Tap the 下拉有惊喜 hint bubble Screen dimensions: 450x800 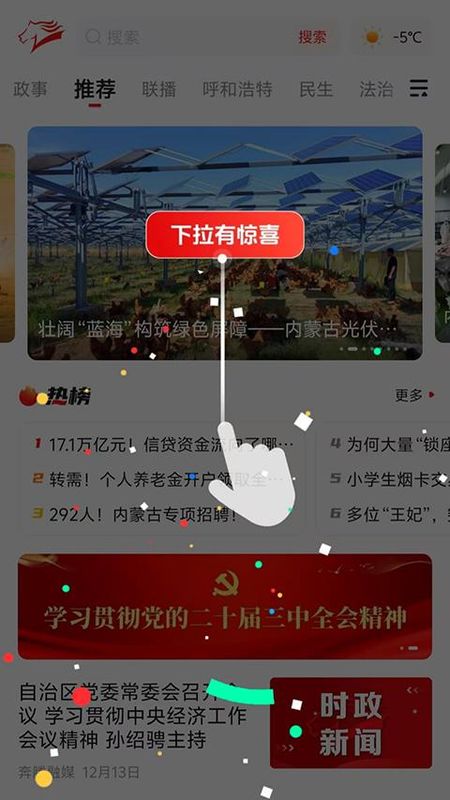225,235
